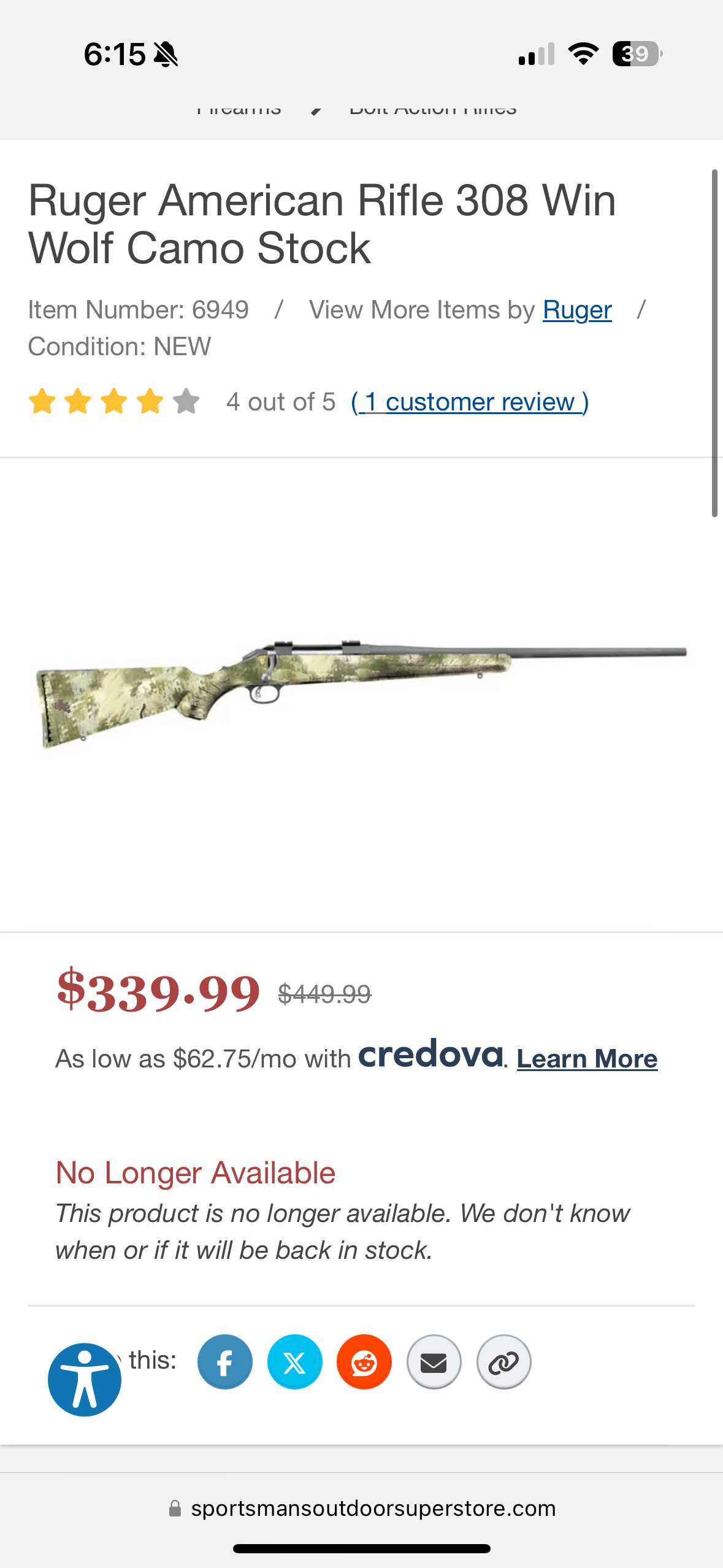Tap the sportsmansoutdoorsuperstore.com address bar

(362, 1508)
